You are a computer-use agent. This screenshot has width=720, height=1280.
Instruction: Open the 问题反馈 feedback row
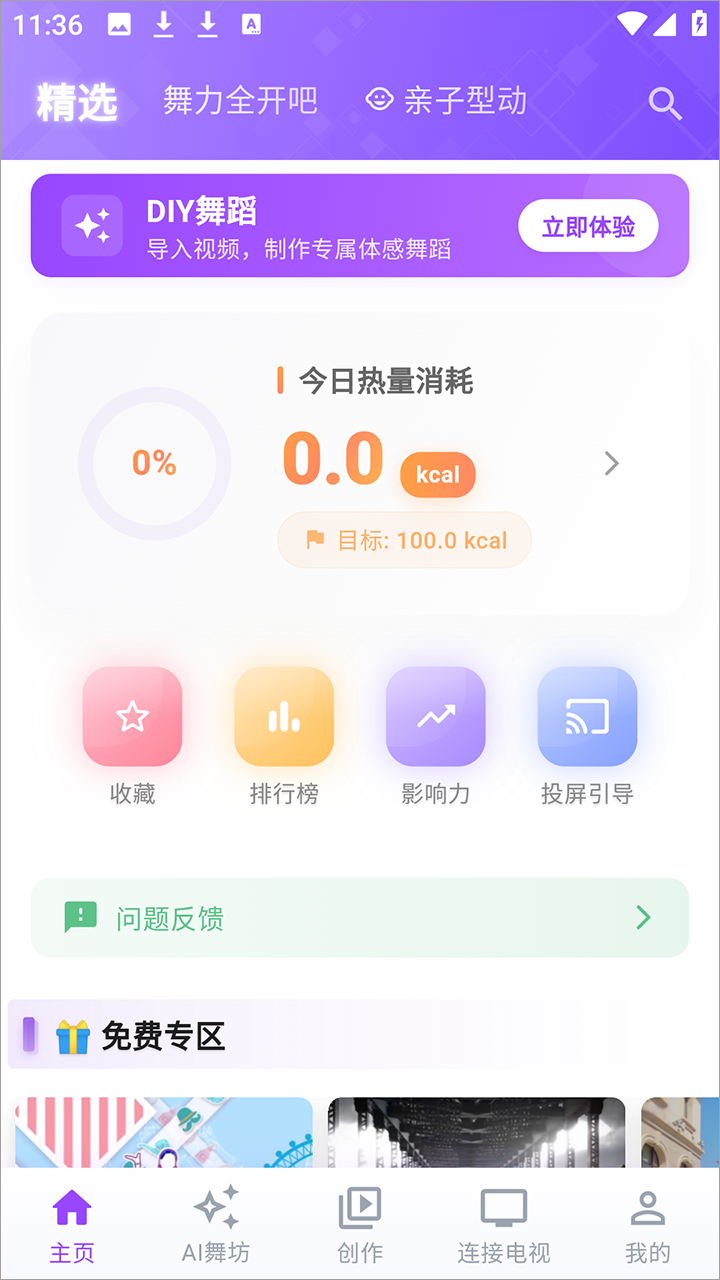(x=360, y=918)
